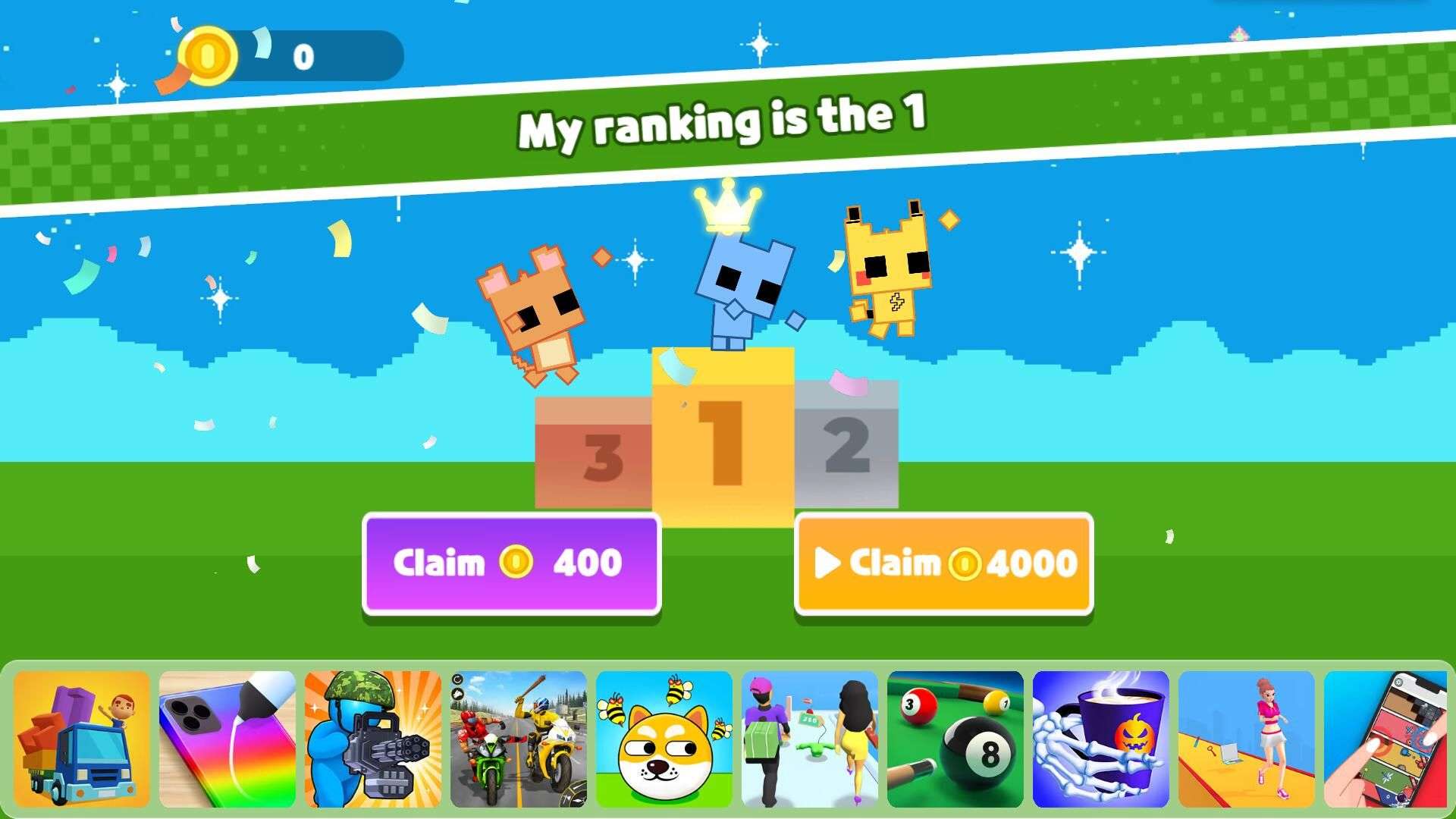Viewport: 1456px width, 819px height.
Task: Open the 8 ball pool game
Action: tap(955, 739)
